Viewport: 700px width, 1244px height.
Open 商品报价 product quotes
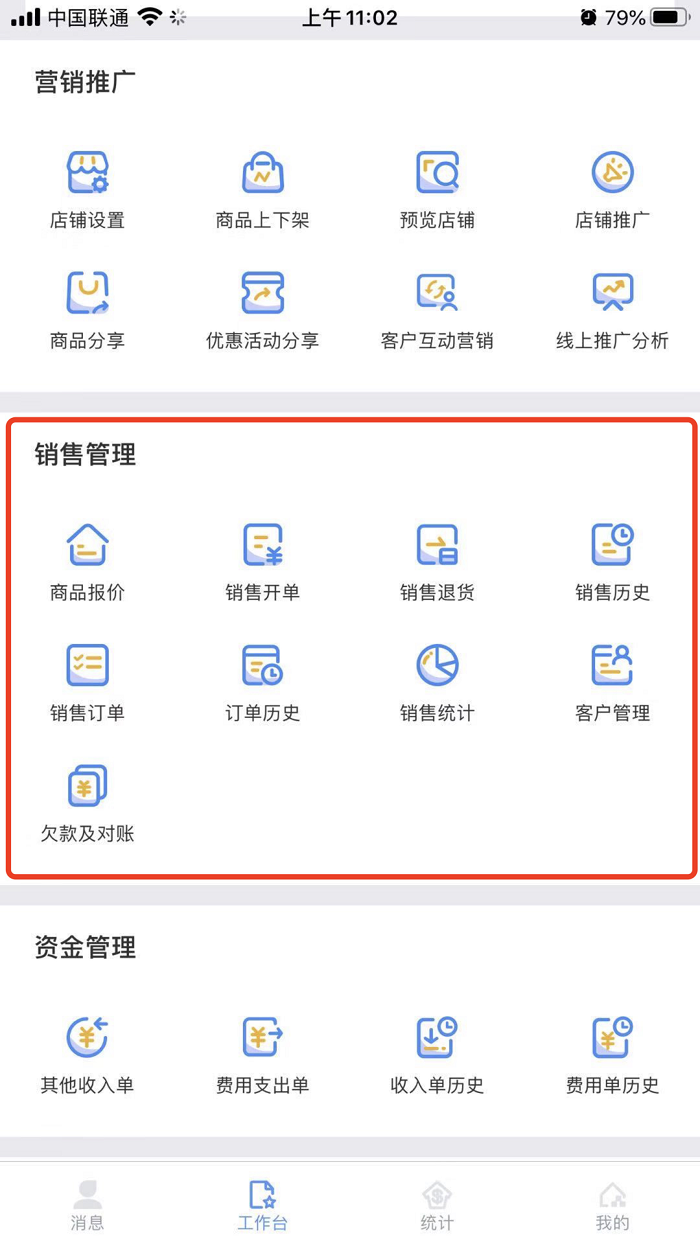[87, 563]
